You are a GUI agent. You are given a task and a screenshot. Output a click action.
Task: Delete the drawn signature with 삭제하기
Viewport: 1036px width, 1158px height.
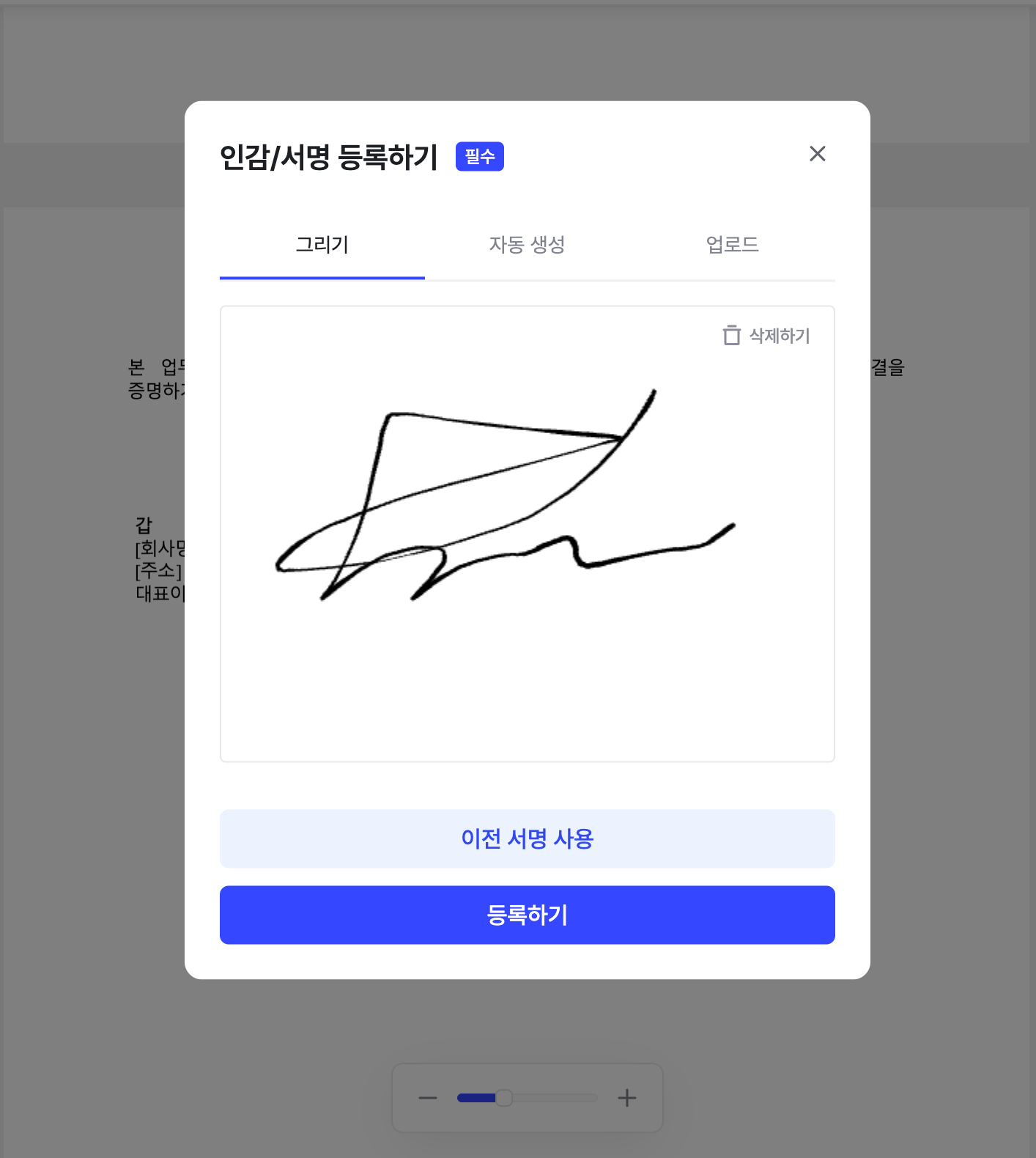click(x=766, y=336)
